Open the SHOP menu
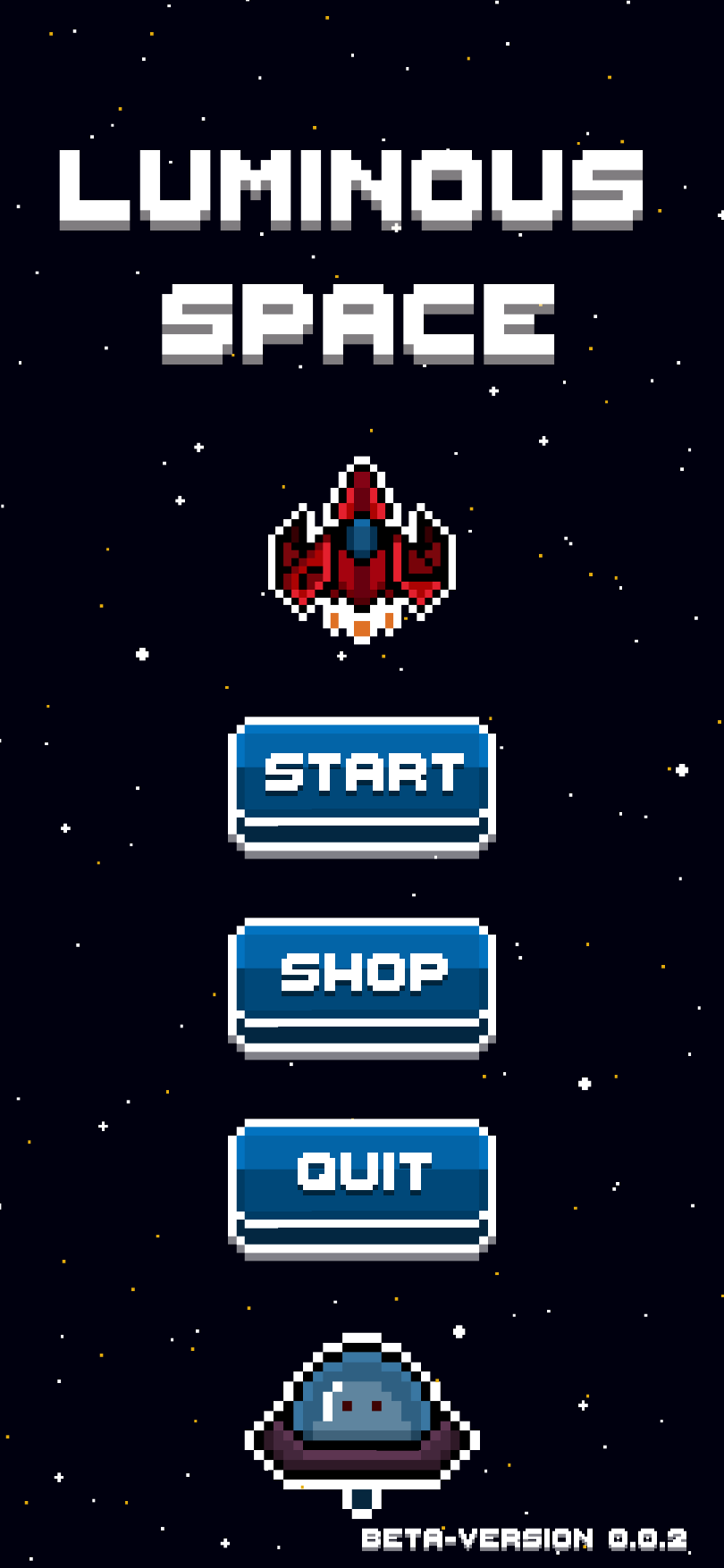 [362, 988]
